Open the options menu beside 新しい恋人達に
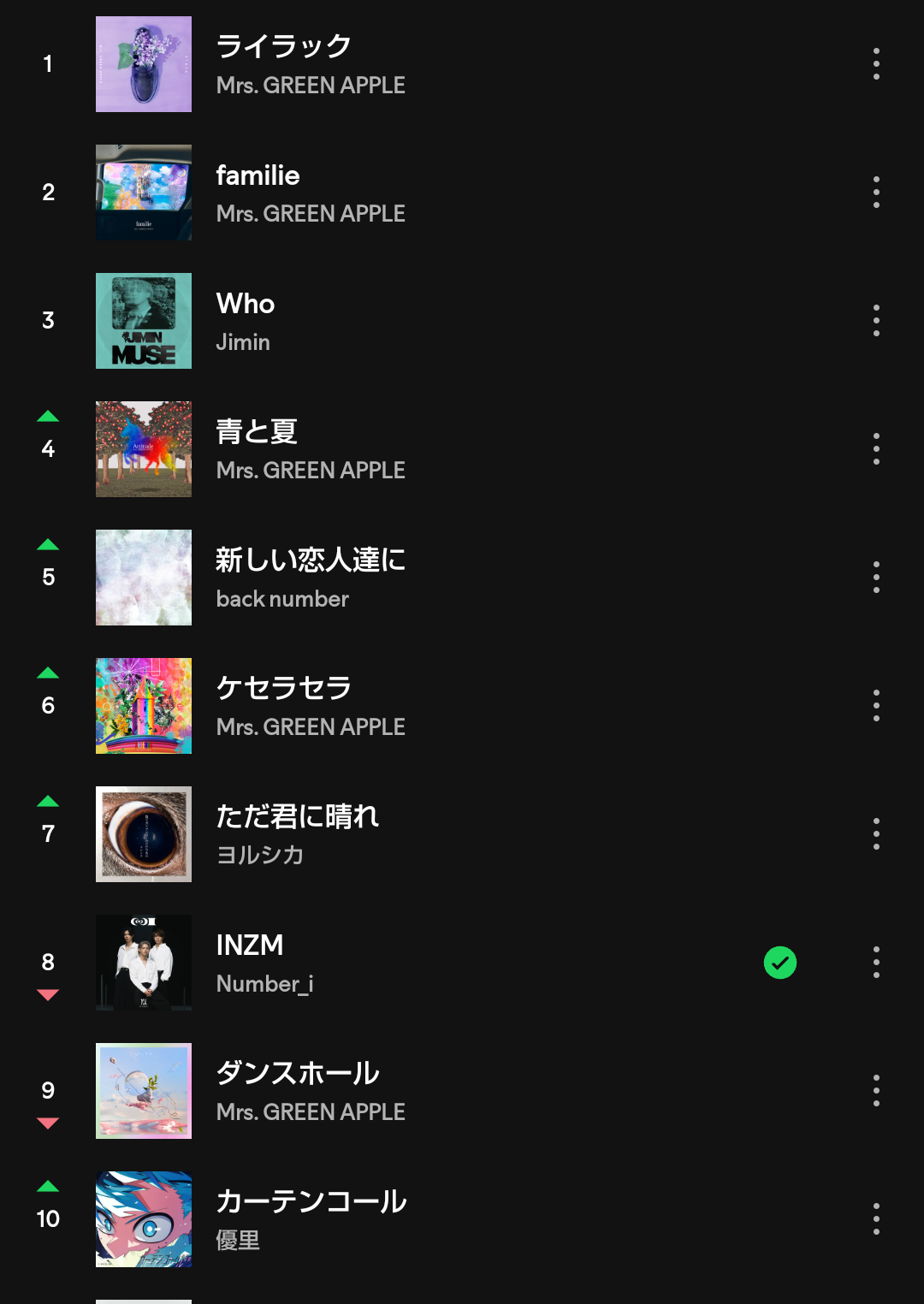924x1304 pixels. (x=877, y=578)
